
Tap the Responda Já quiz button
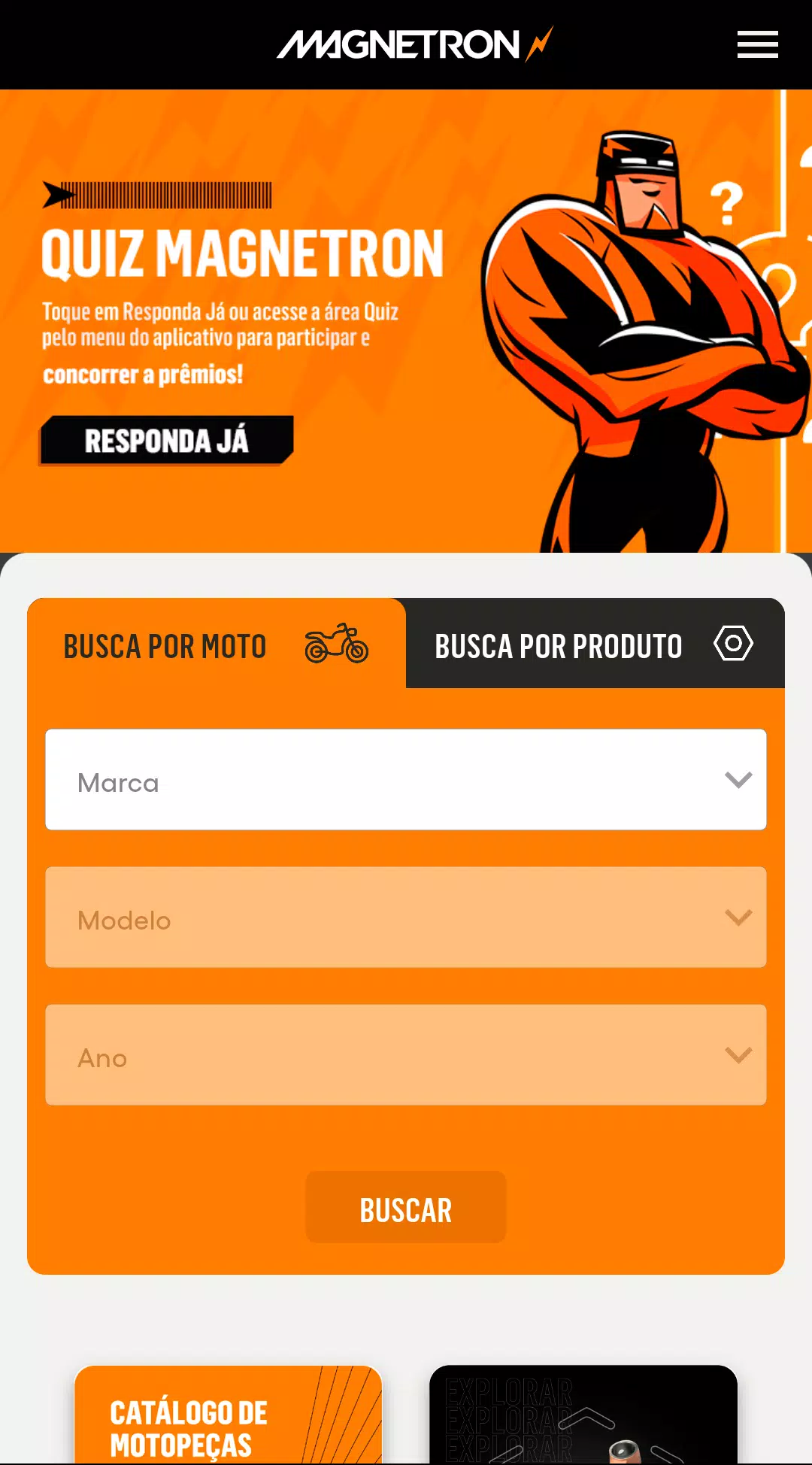click(x=166, y=441)
